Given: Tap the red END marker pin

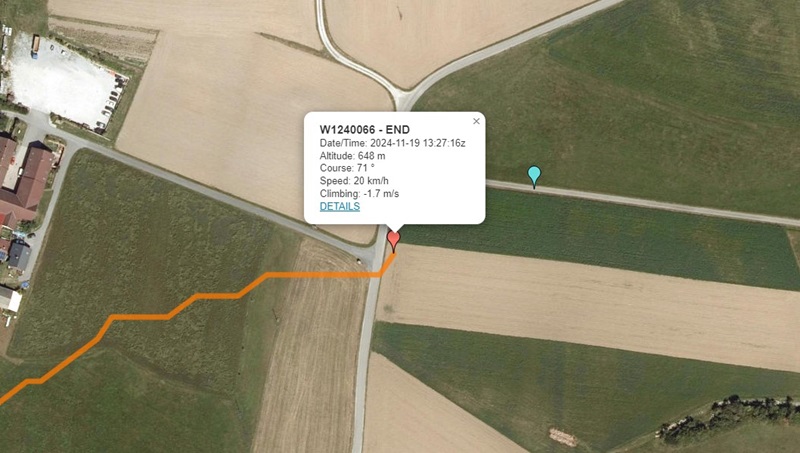Looking at the screenshot, I should pos(394,239).
